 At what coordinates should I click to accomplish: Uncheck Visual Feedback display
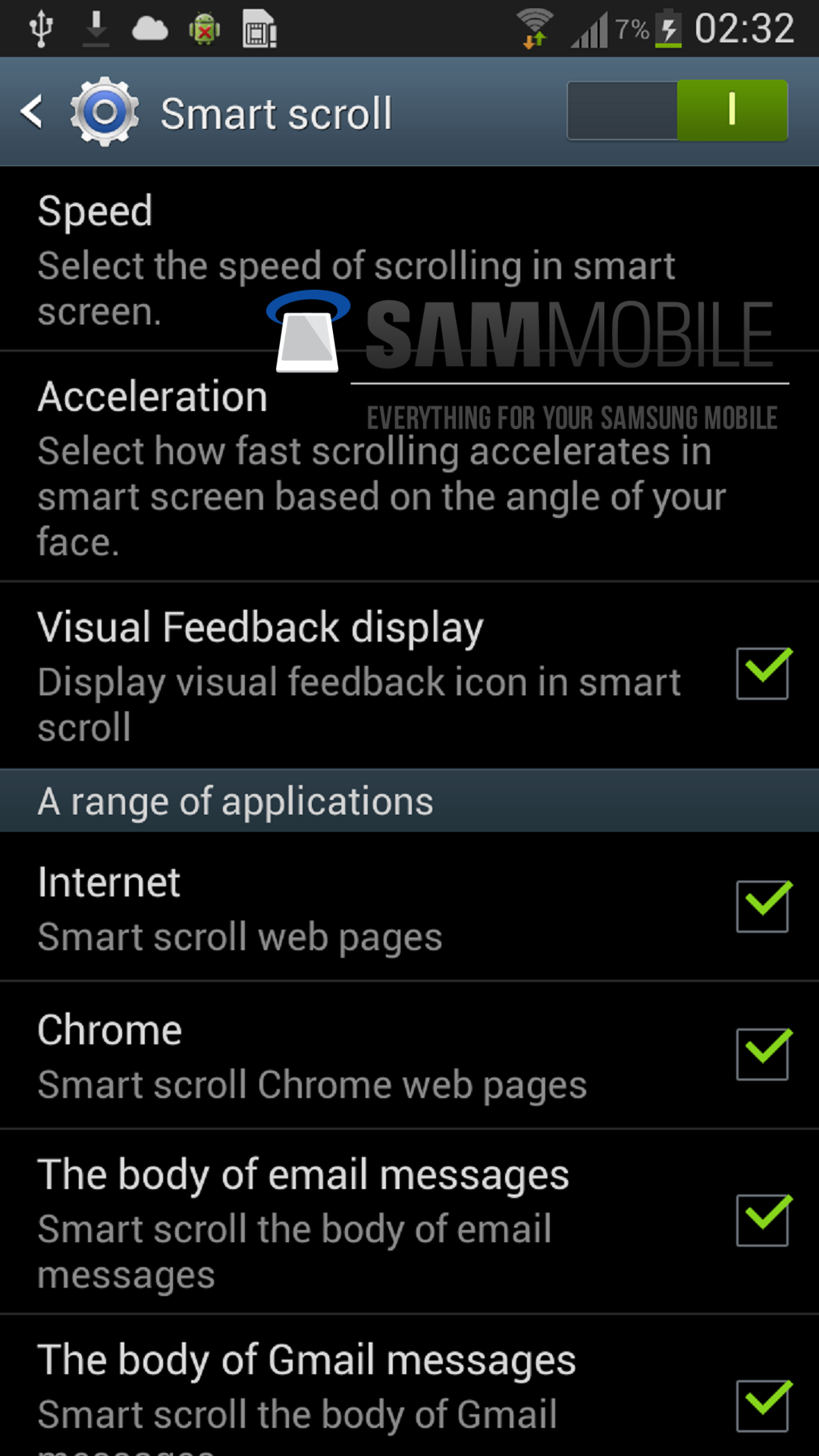[762, 673]
